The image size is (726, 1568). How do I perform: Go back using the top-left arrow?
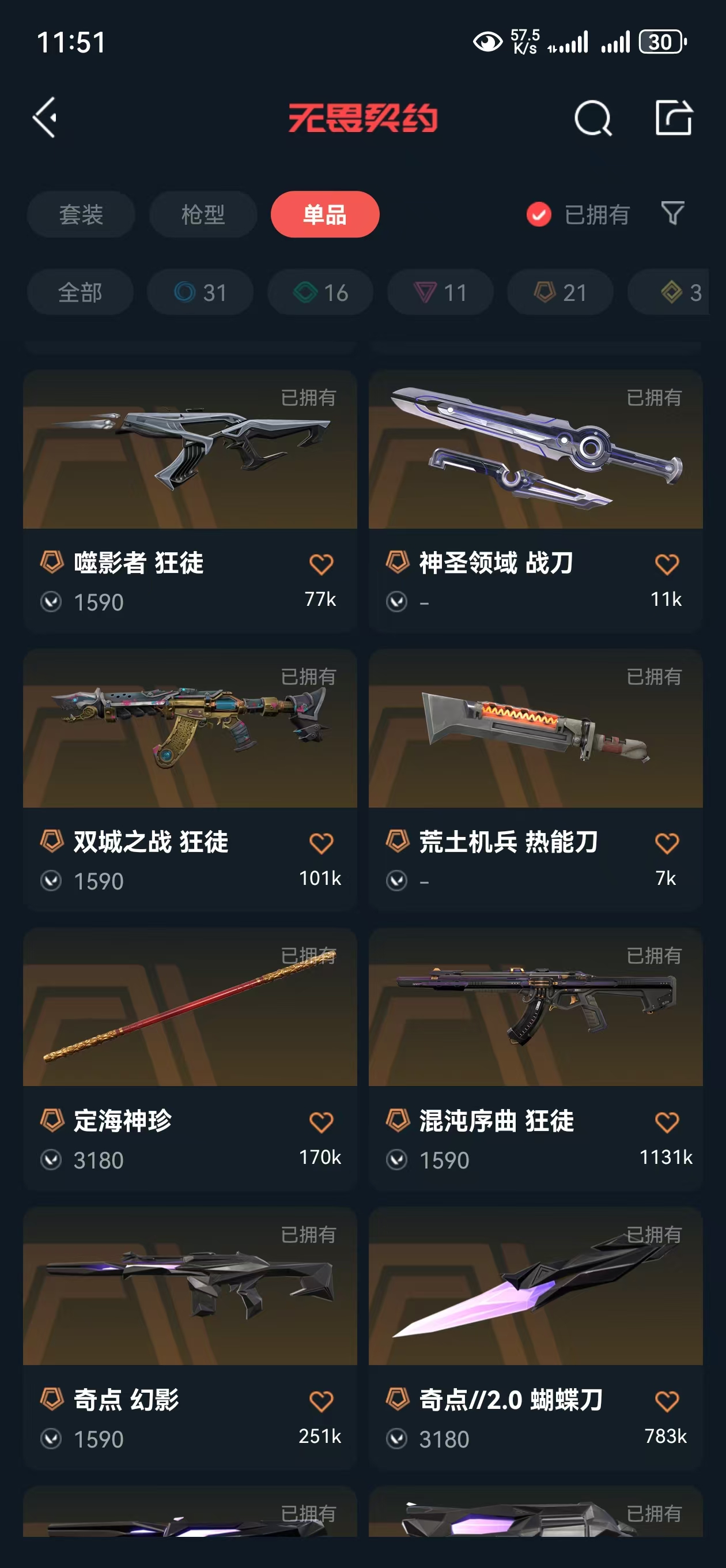[45, 118]
